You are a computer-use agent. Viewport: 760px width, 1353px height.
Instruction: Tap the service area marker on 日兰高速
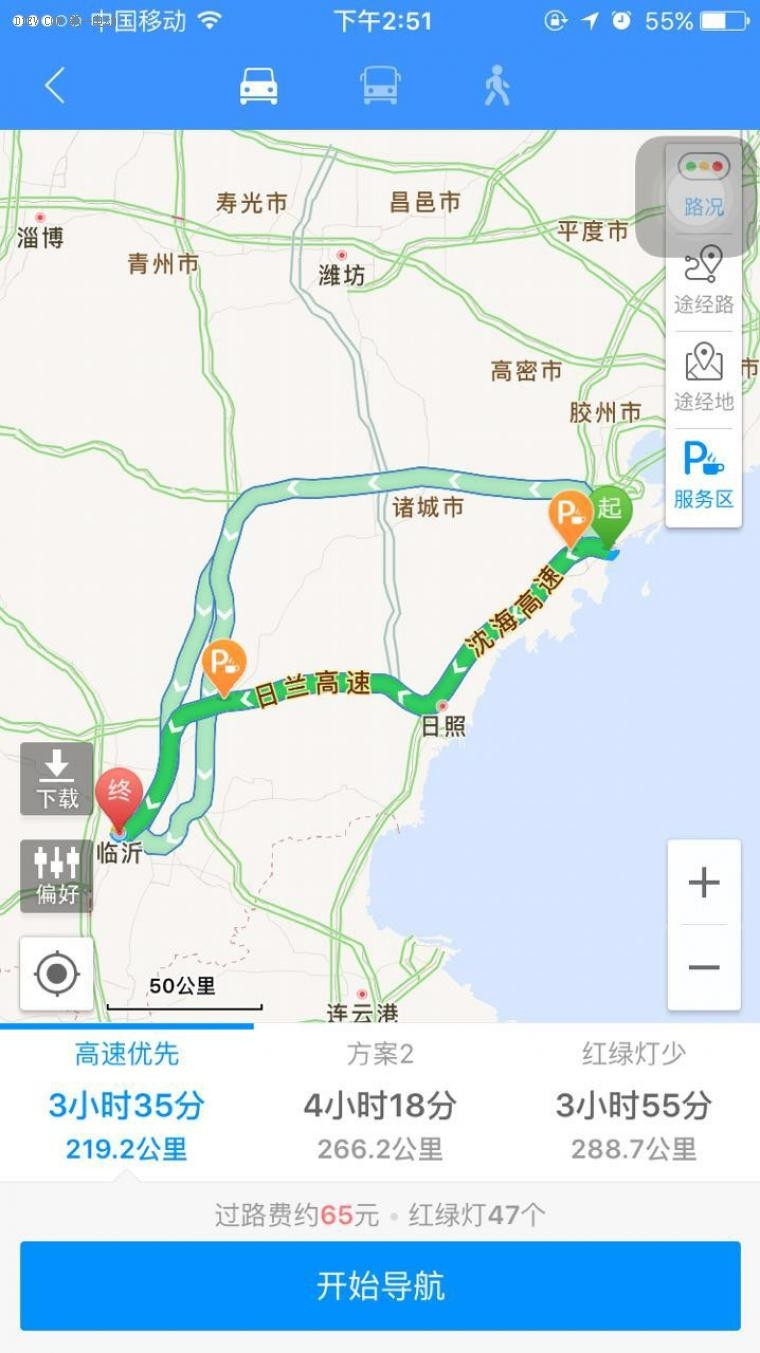tap(223, 664)
